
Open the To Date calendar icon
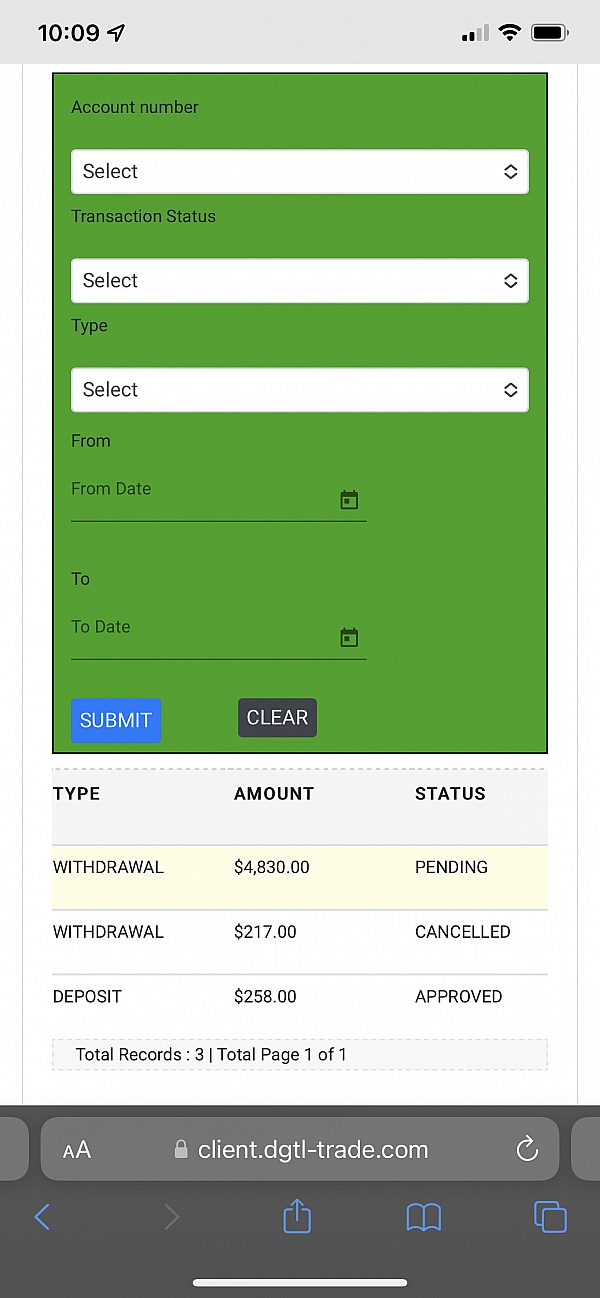(349, 638)
